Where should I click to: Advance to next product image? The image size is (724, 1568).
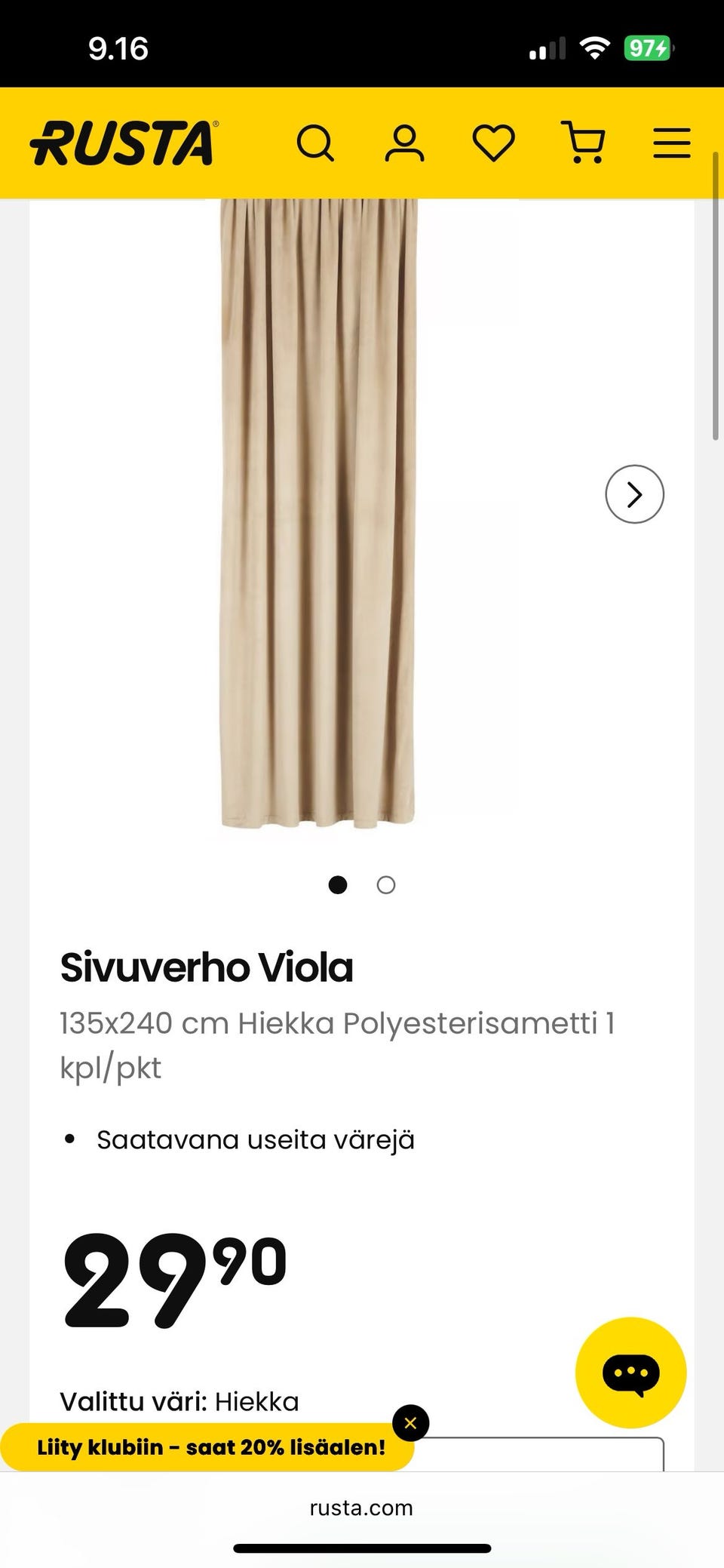[x=633, y=494]
